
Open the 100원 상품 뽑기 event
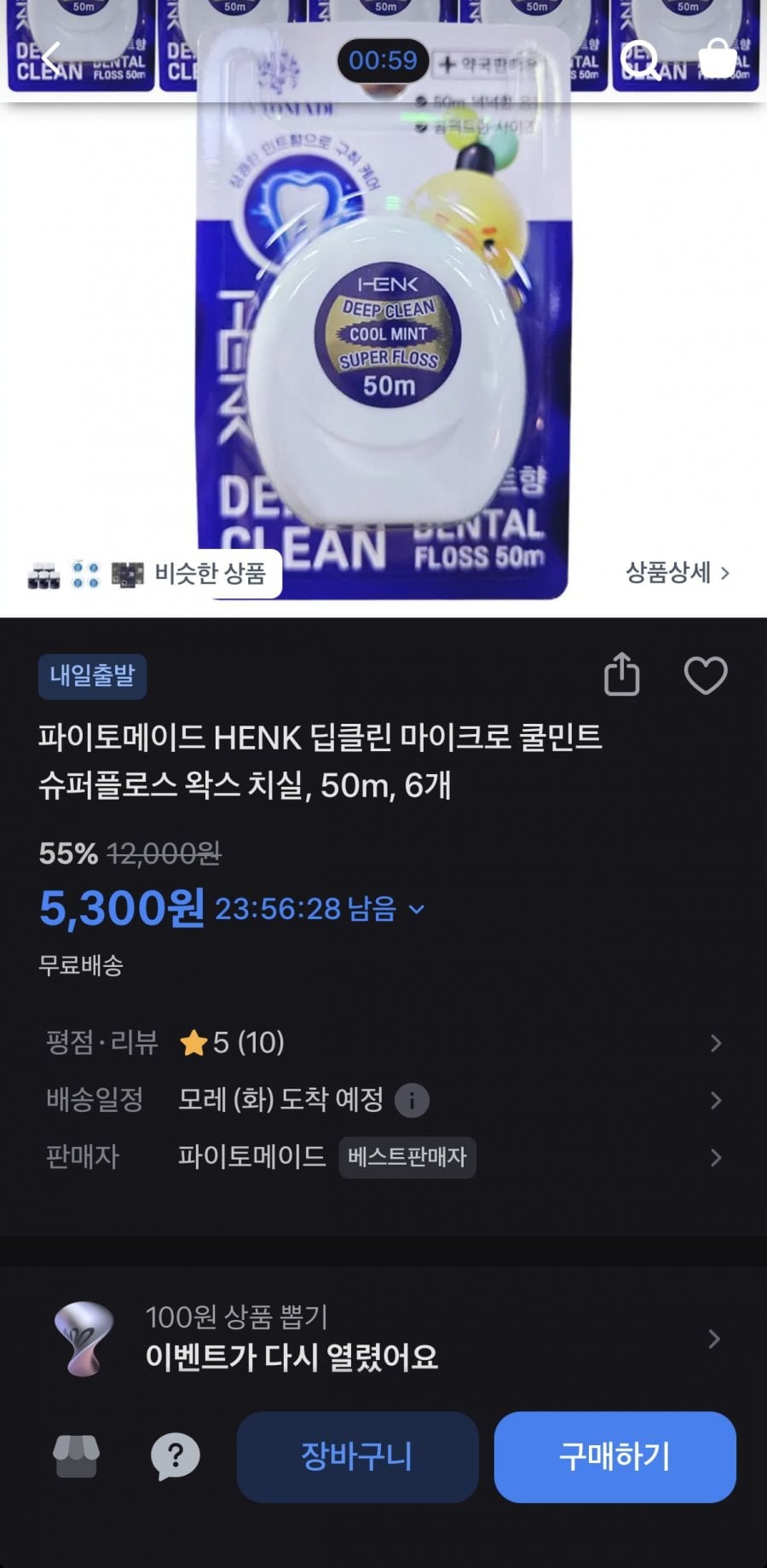click(x=383, y=1339)
